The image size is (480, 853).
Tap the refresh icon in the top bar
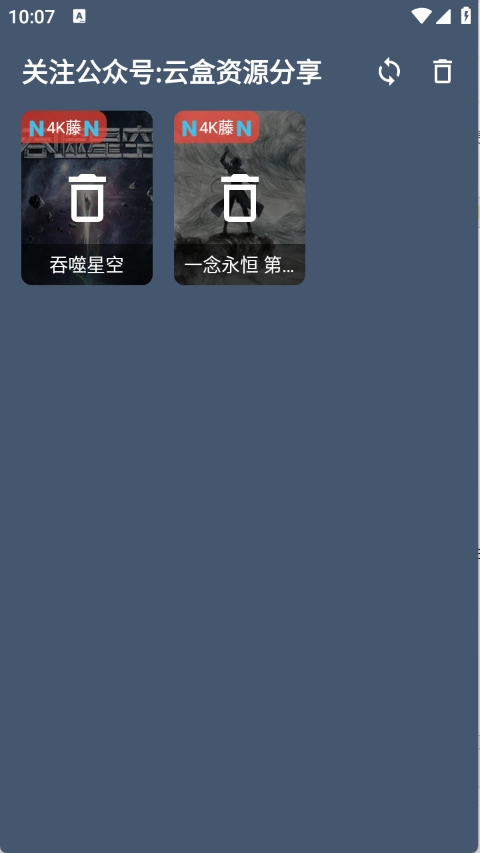click(389, 72)
